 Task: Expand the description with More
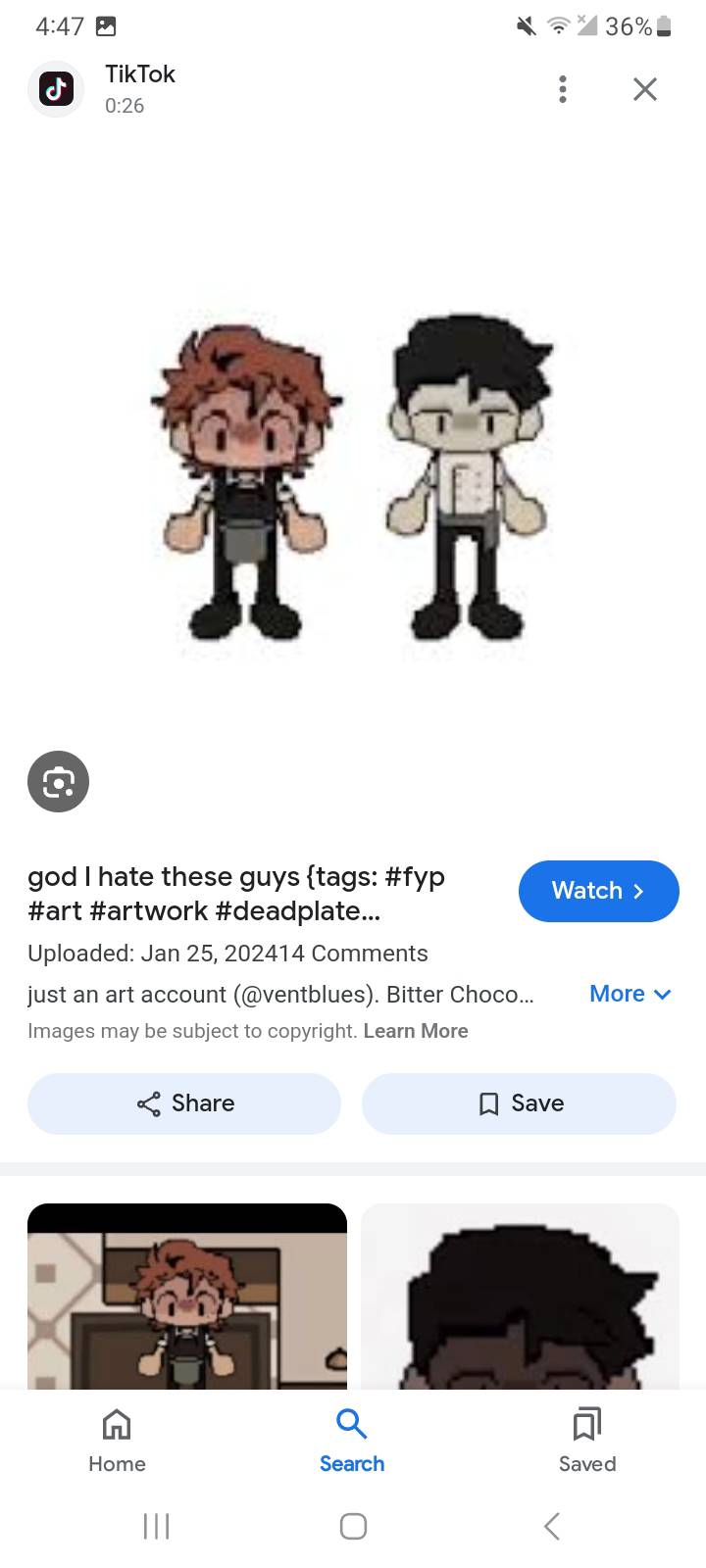pos(630,994)
